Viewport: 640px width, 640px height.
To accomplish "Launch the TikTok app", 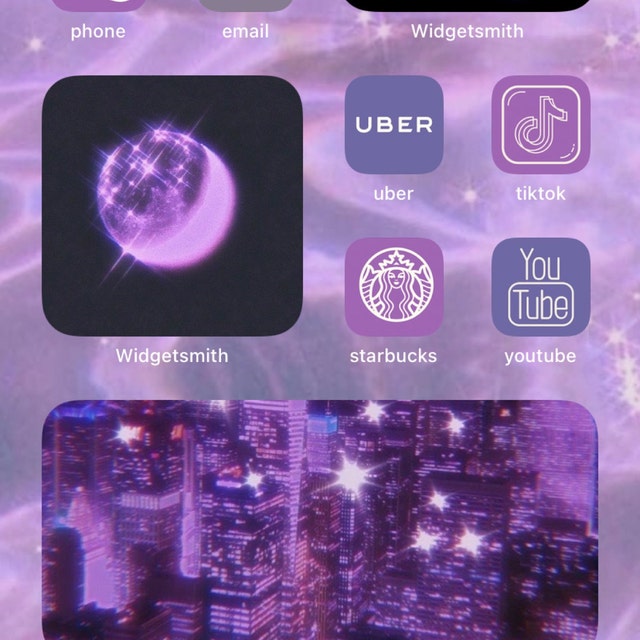I will (x=541, y=125).
